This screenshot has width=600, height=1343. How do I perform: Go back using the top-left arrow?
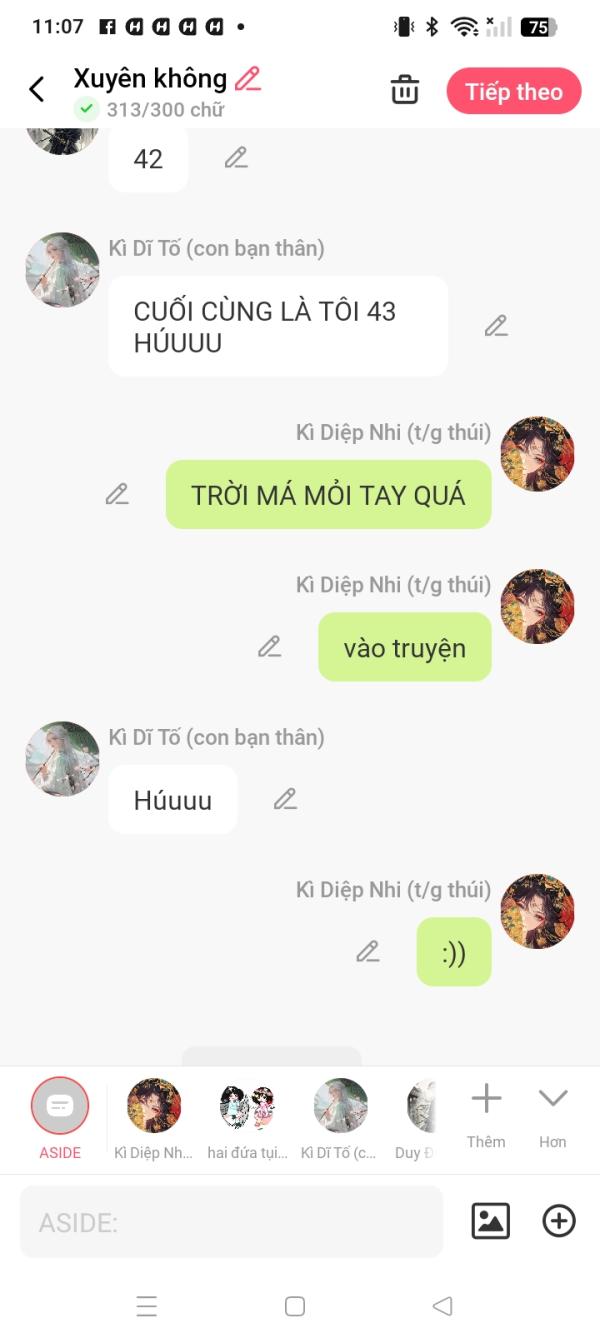pos(37,90)
